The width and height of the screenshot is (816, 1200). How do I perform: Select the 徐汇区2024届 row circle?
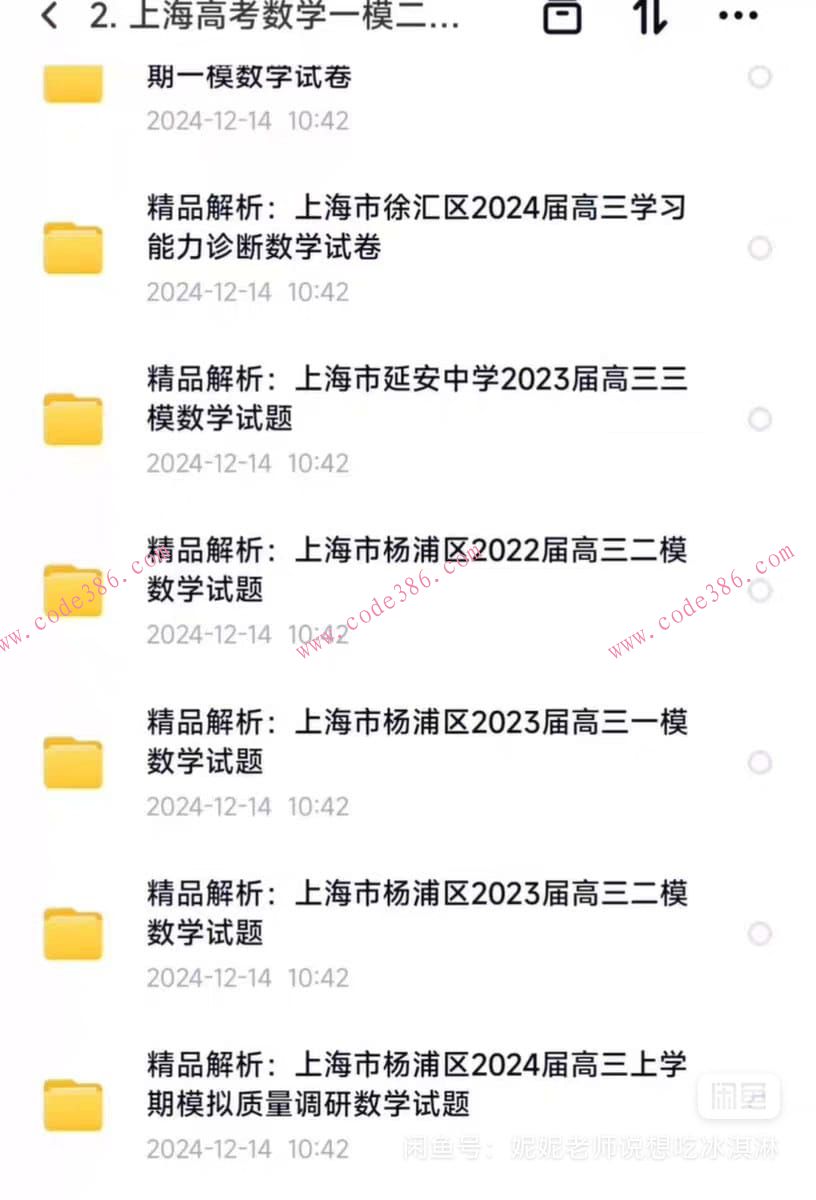point(760,248)
